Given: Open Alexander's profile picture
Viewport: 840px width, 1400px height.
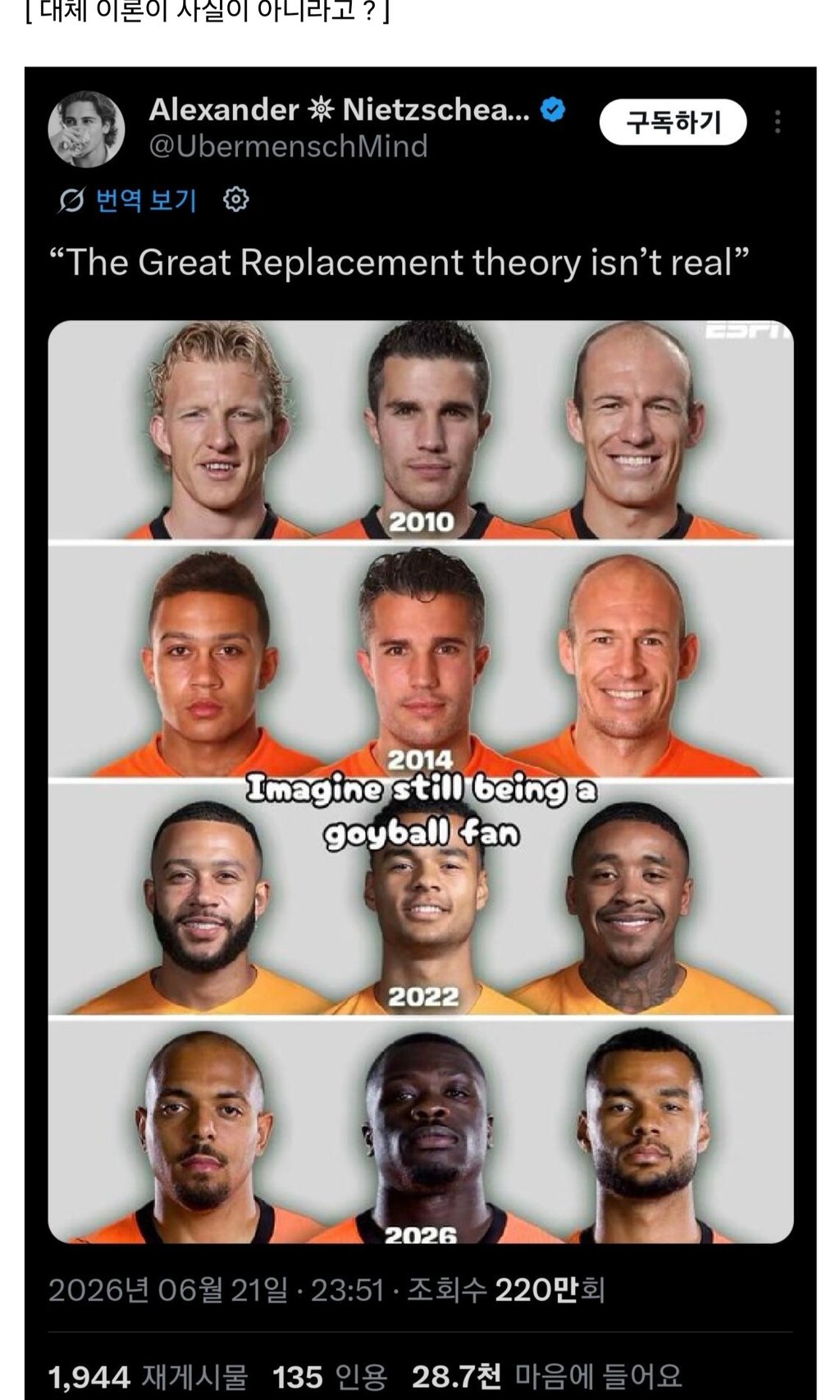Looking at the screenshot, I should (x=86, y=129).
